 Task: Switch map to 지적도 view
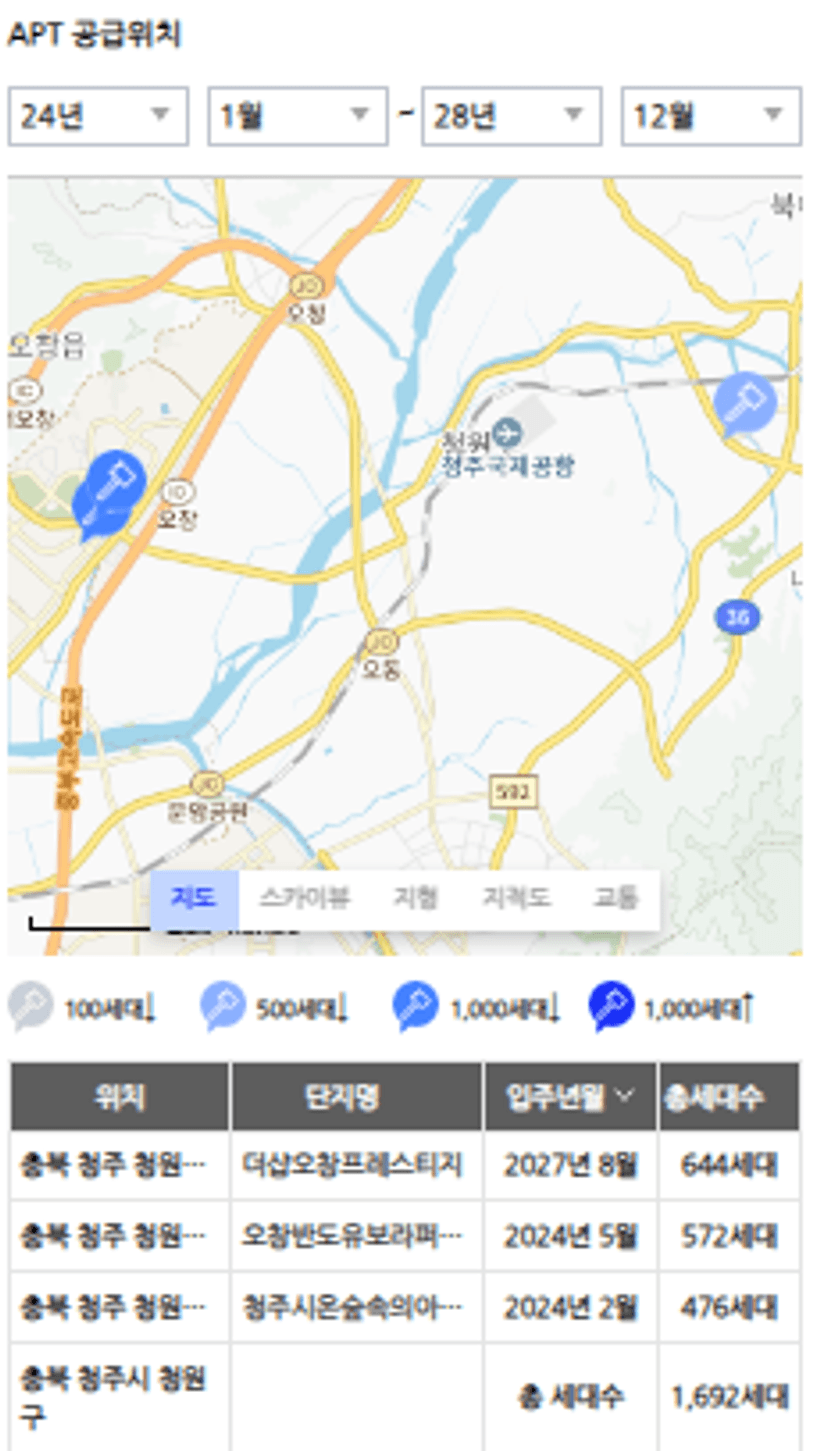pyautogui.click(x=515, y=898)
